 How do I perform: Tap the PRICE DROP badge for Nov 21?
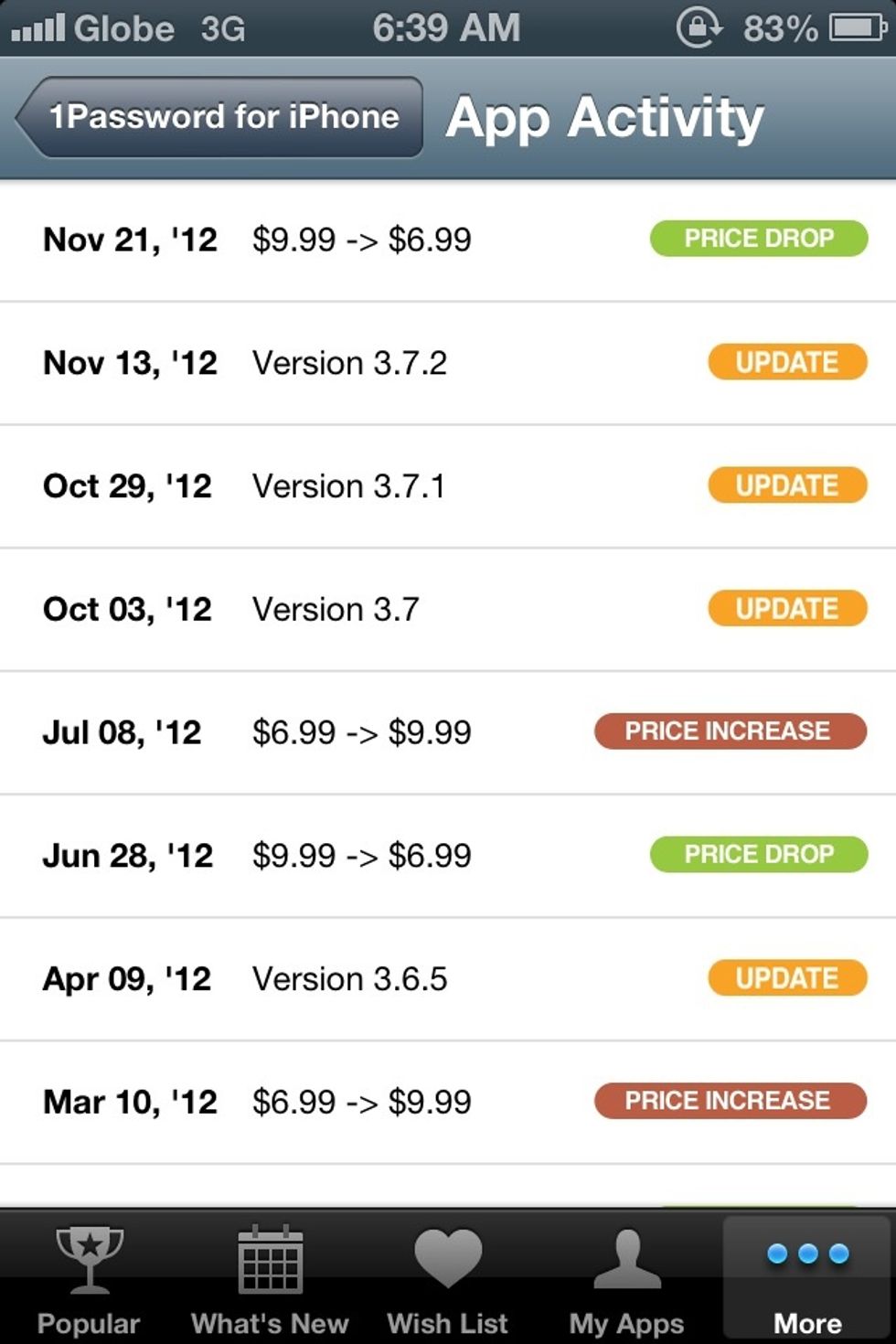coord(757,239)
